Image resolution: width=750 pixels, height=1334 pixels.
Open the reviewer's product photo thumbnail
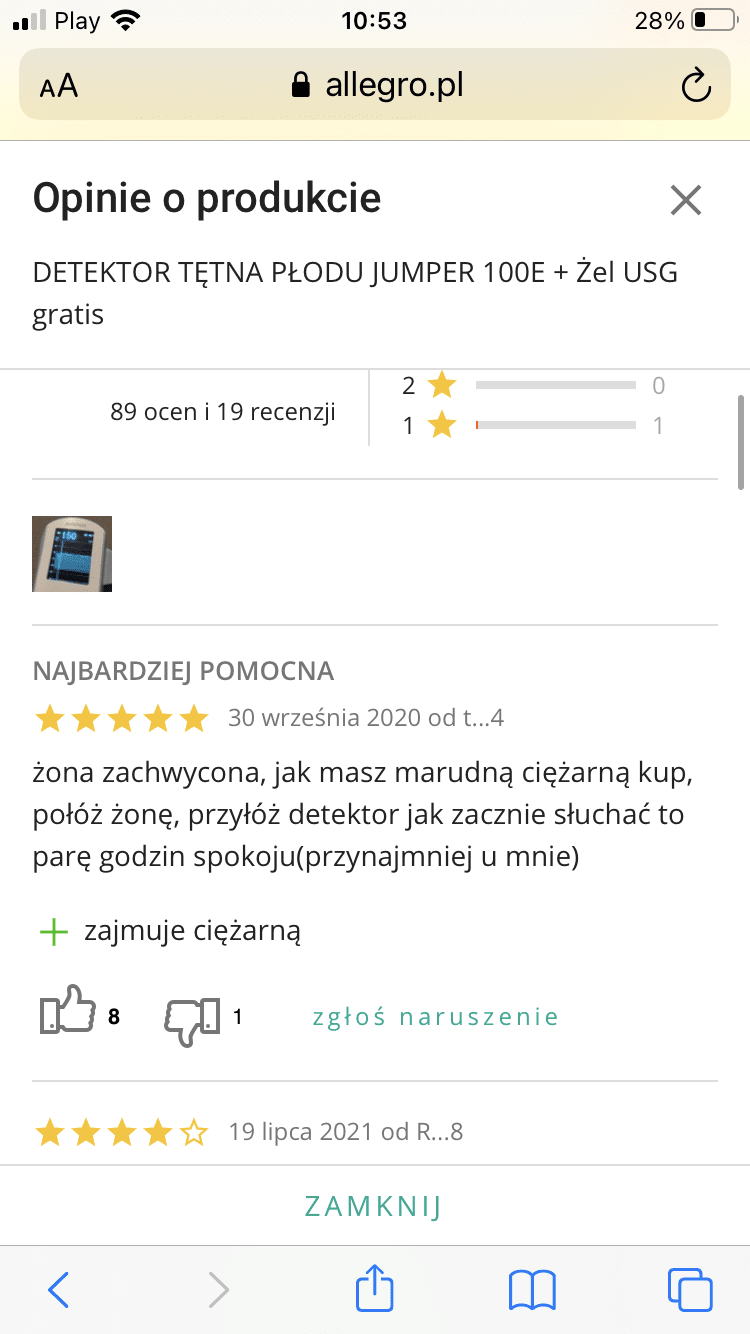(x=72, y=554)
